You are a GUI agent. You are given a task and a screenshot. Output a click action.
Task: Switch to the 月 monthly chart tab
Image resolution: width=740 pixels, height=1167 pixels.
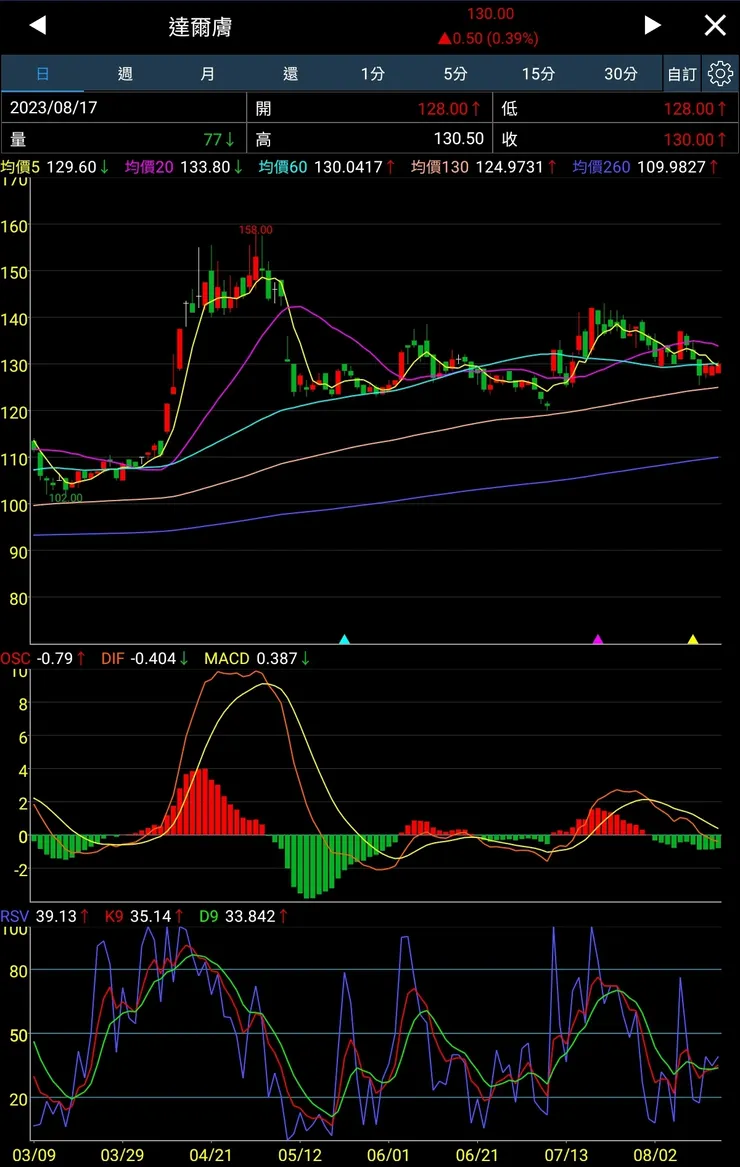pyautogui.click(x=207, y=74)
